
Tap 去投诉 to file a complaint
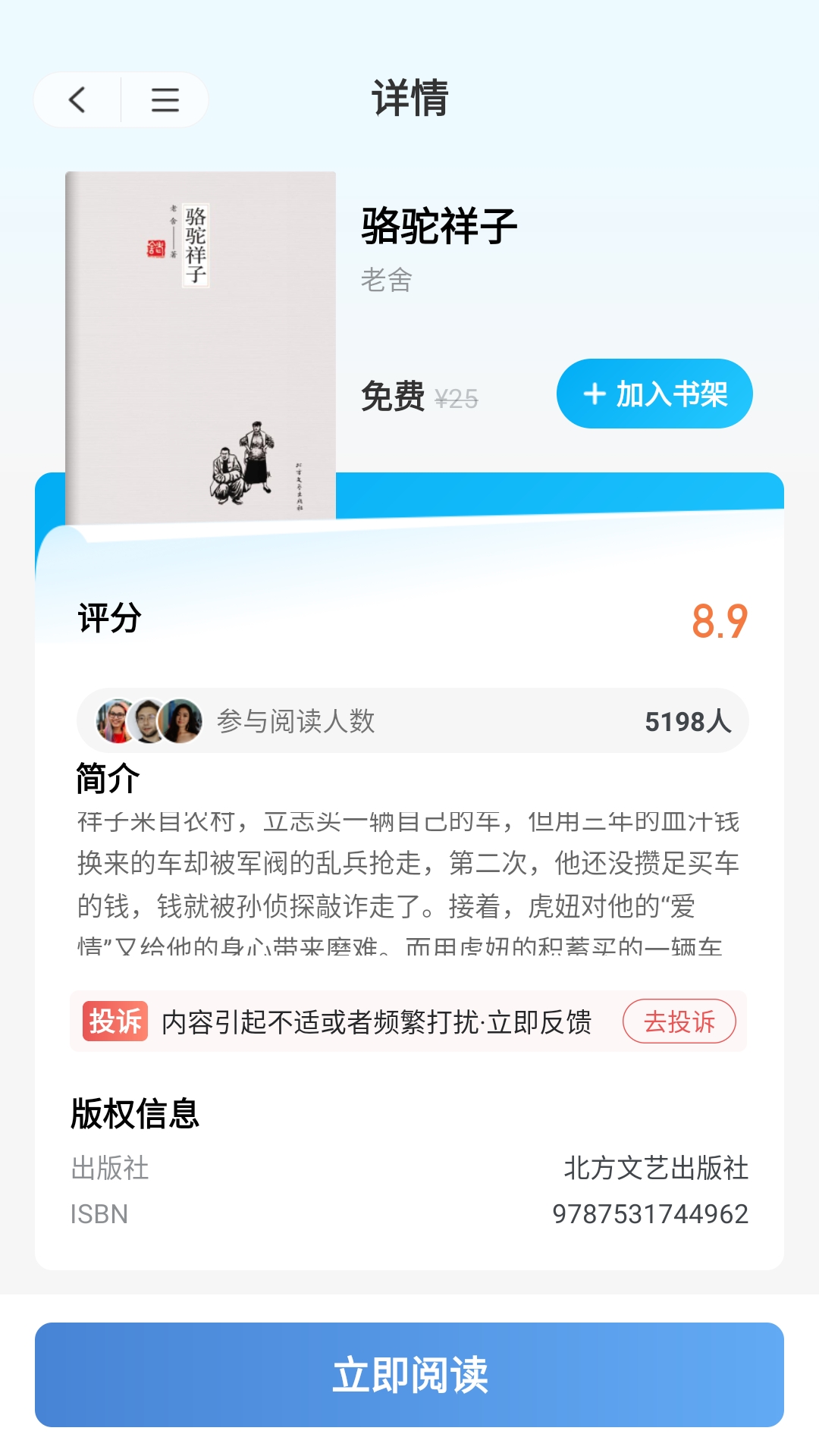tap(679, 1023)
